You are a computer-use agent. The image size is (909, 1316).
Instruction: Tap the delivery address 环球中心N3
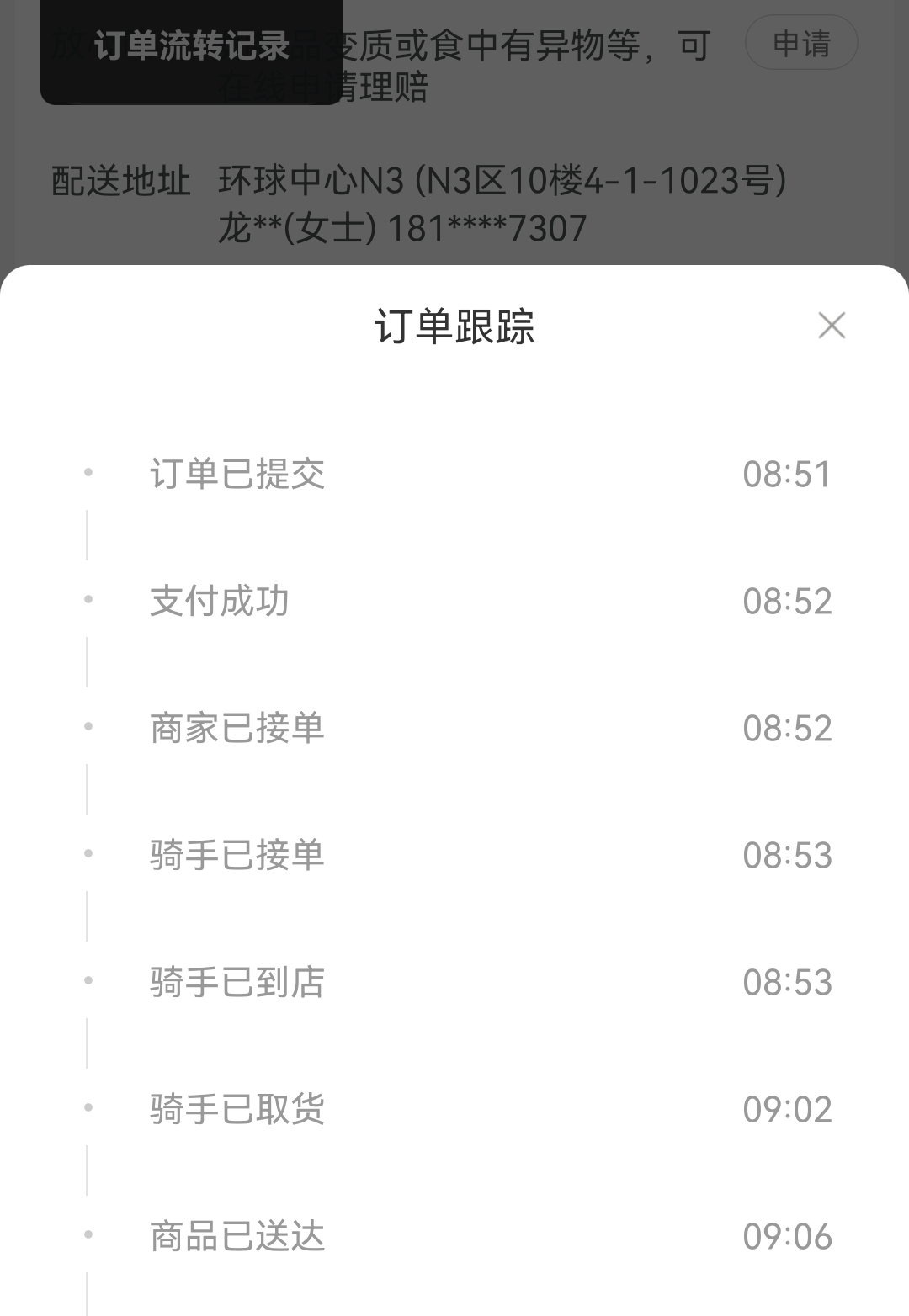[502, 178]
